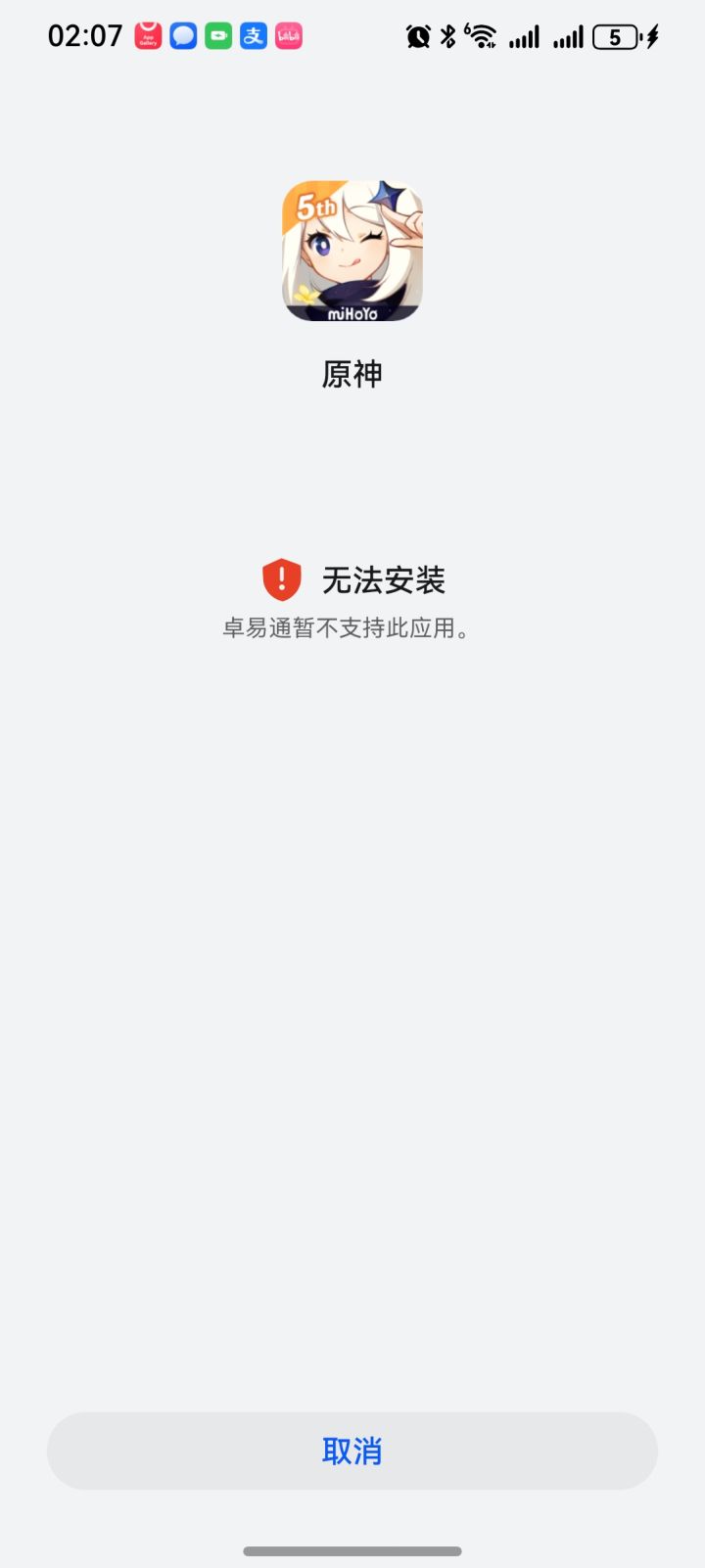Tap the bottom navigation gesture bar

pos(352,1551)
